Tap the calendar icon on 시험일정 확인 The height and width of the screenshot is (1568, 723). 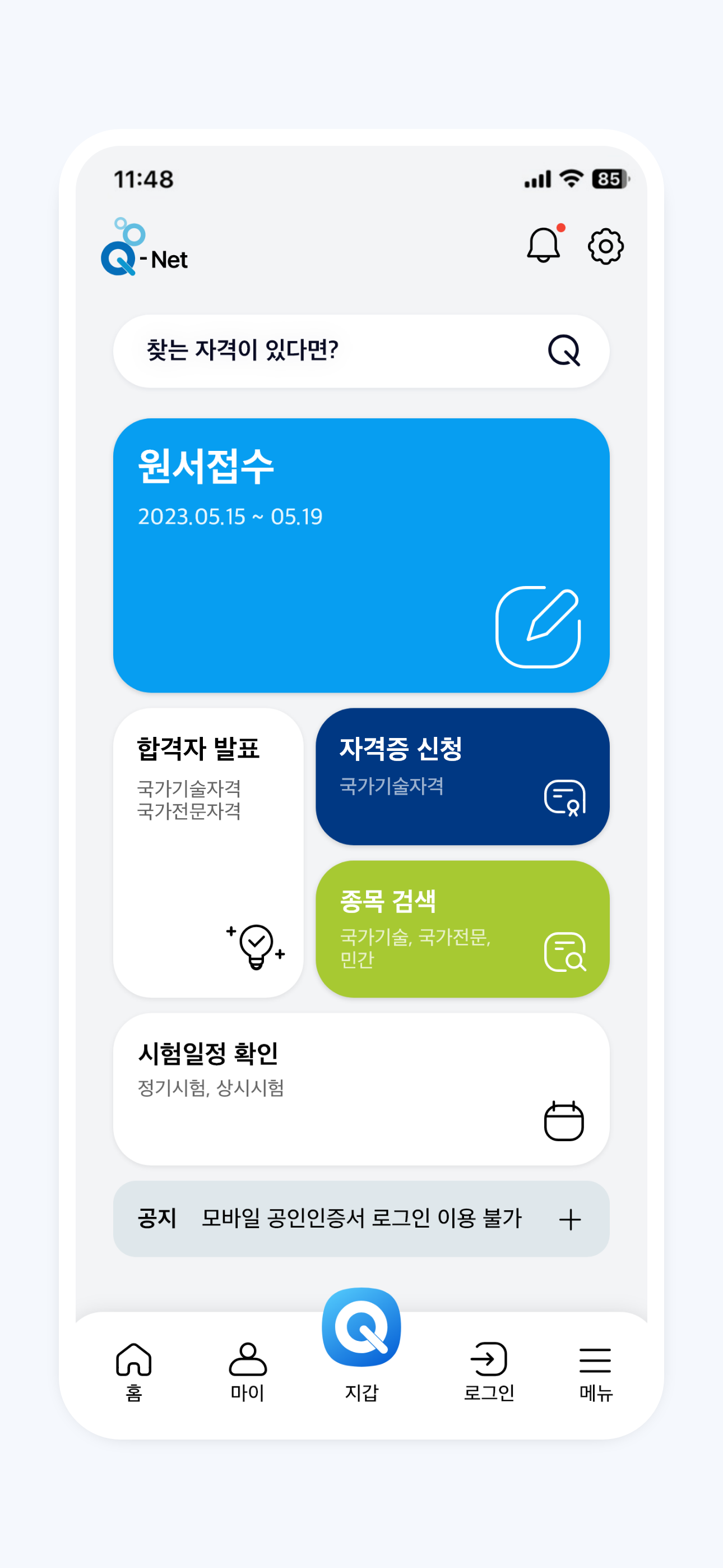pos(564,1122)
